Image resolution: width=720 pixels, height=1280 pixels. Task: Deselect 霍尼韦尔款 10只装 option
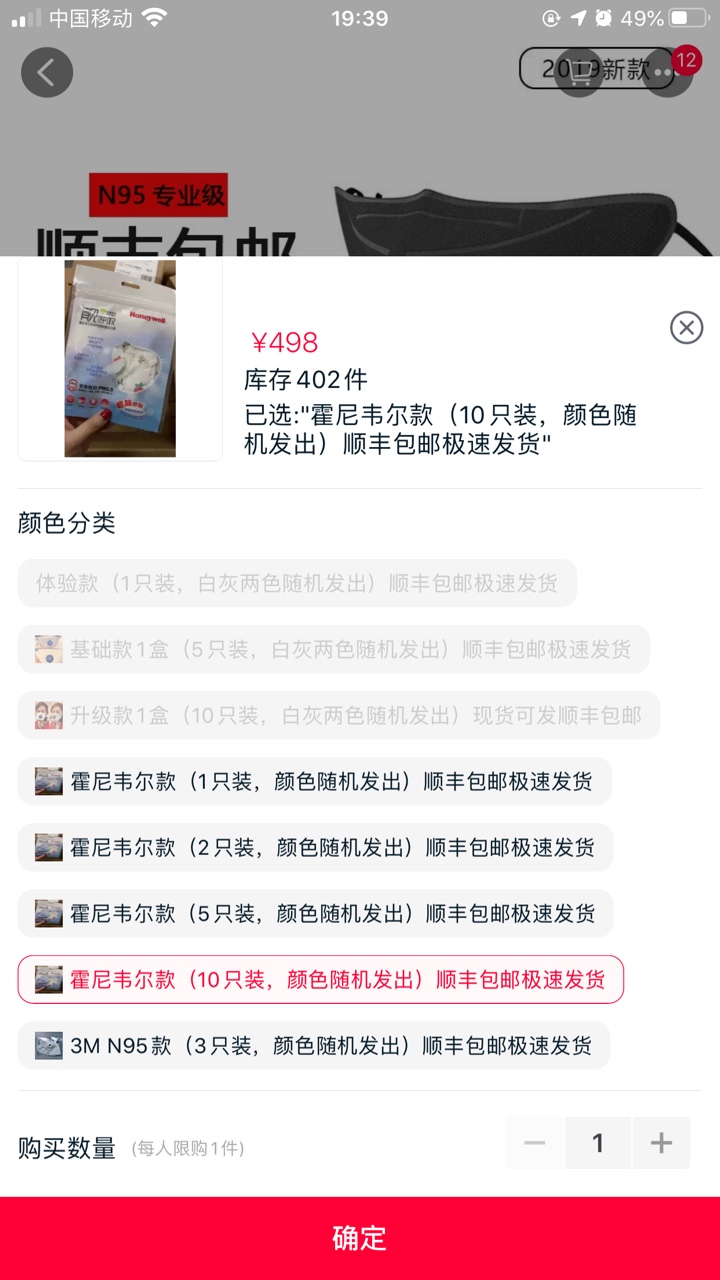coord(320,979)
